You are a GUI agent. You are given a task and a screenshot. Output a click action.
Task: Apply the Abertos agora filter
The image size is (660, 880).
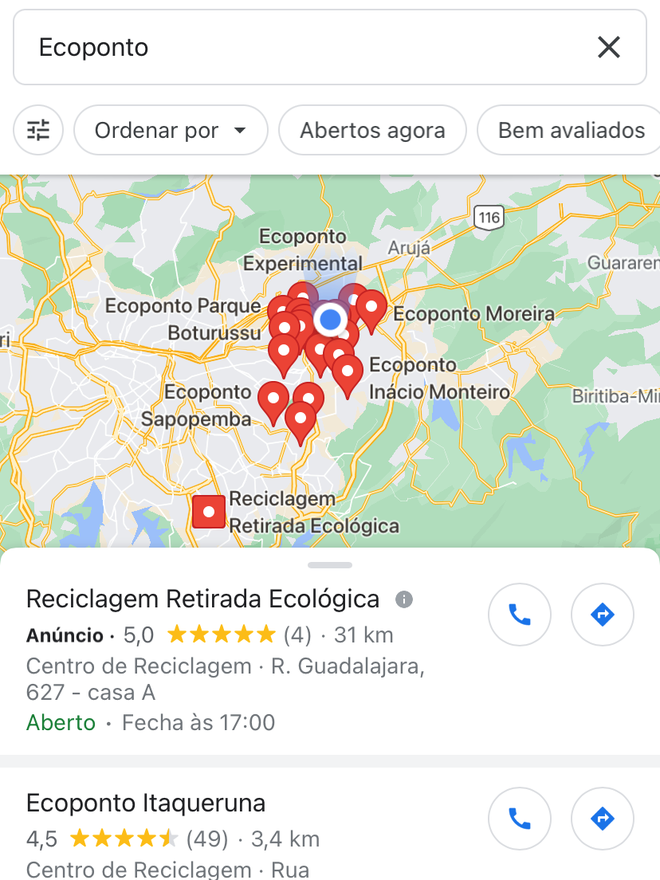click(372, 130)
